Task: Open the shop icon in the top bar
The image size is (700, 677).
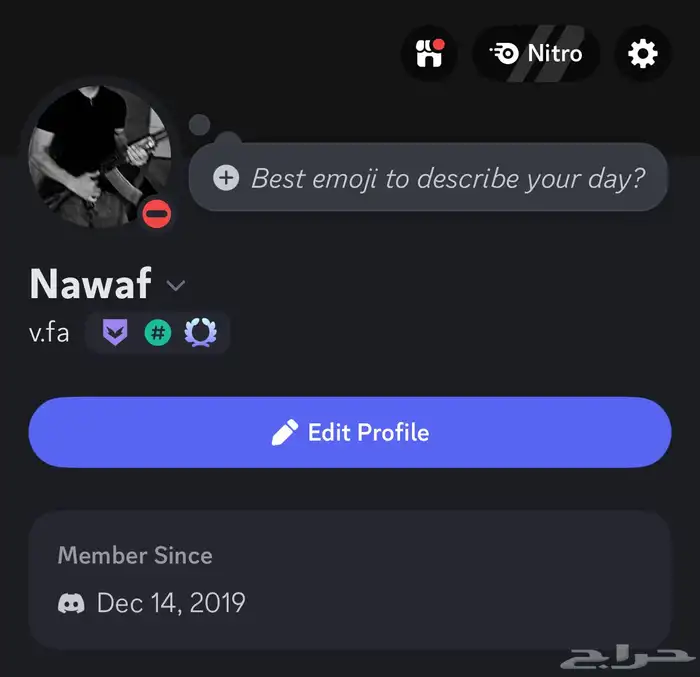Action: [x=430, y=52]
